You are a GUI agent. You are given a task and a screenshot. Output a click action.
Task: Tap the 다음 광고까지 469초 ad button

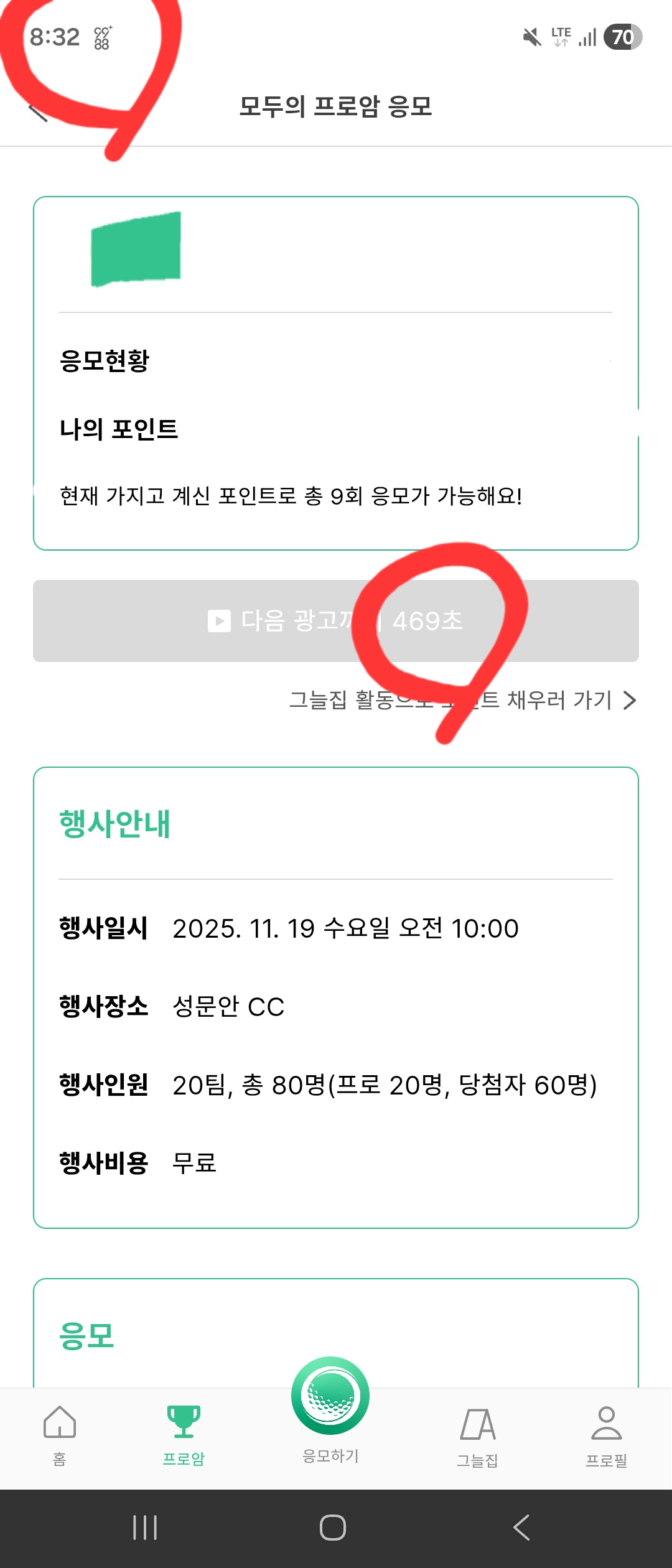335,620
